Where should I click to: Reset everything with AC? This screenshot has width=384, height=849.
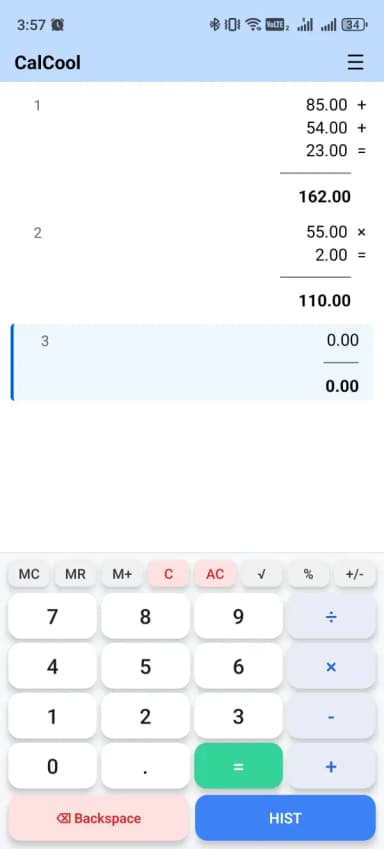click(x=215, y=574)
